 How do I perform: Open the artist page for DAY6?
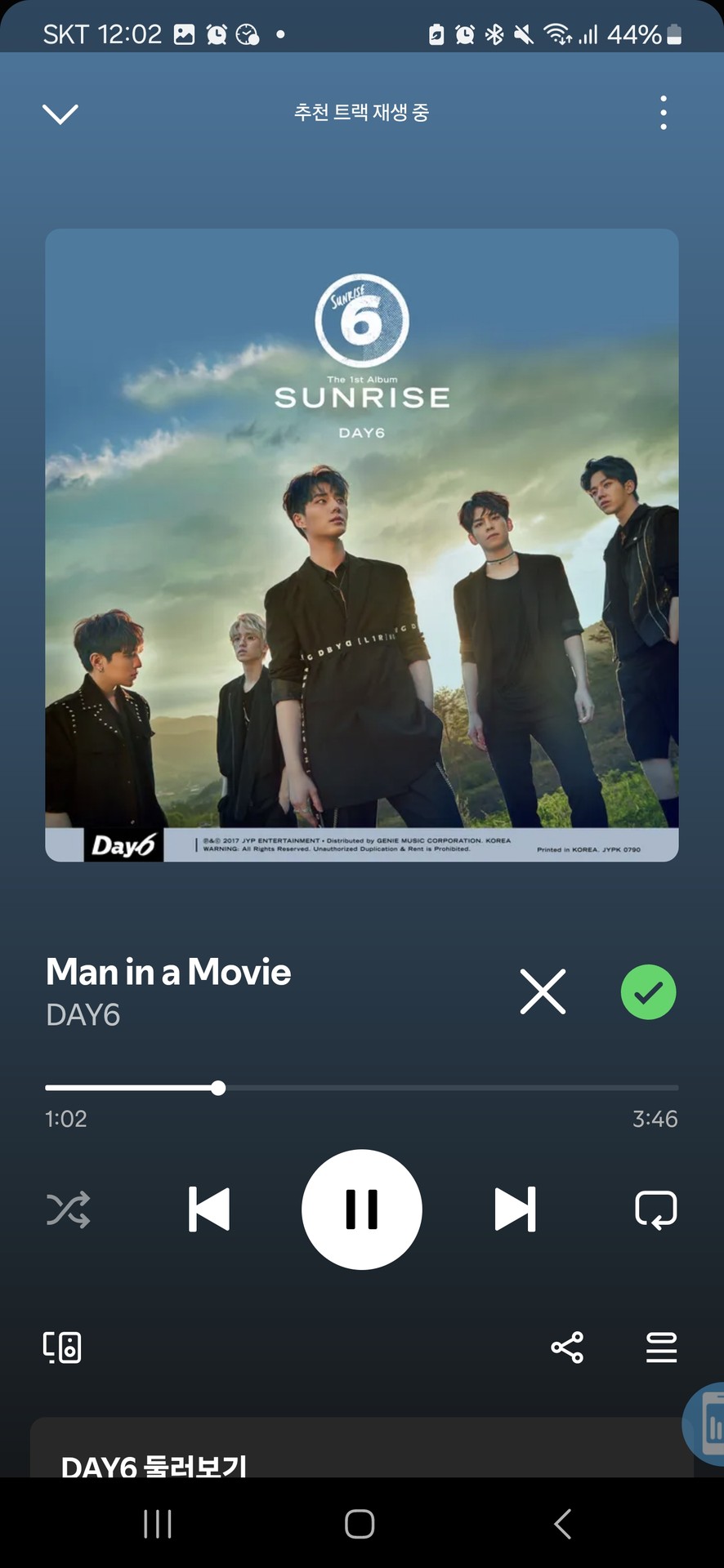pyautogui.click(x=83, y=1015)
